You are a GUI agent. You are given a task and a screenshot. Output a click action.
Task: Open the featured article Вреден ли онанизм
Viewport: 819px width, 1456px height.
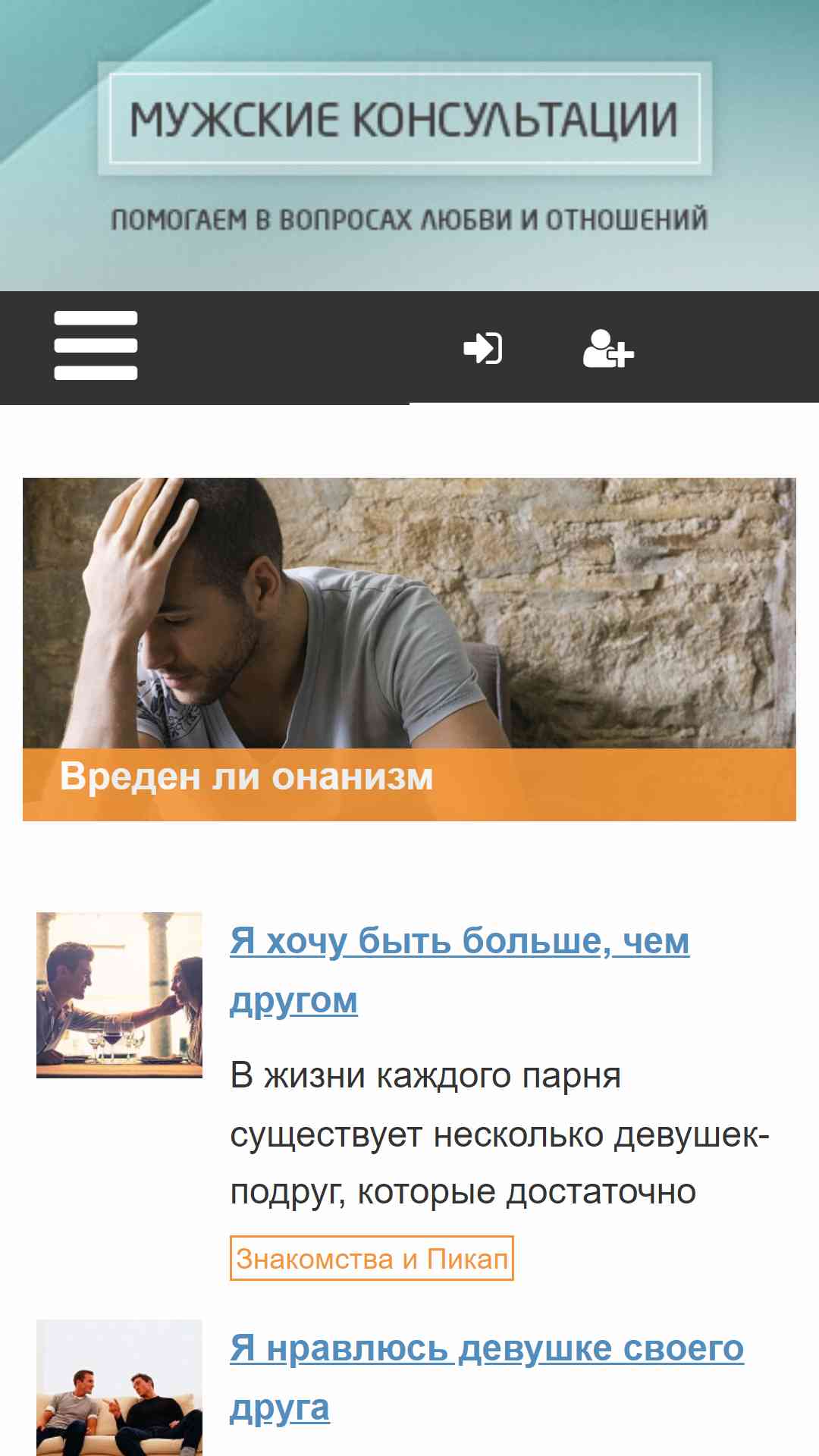click(409, 649)
